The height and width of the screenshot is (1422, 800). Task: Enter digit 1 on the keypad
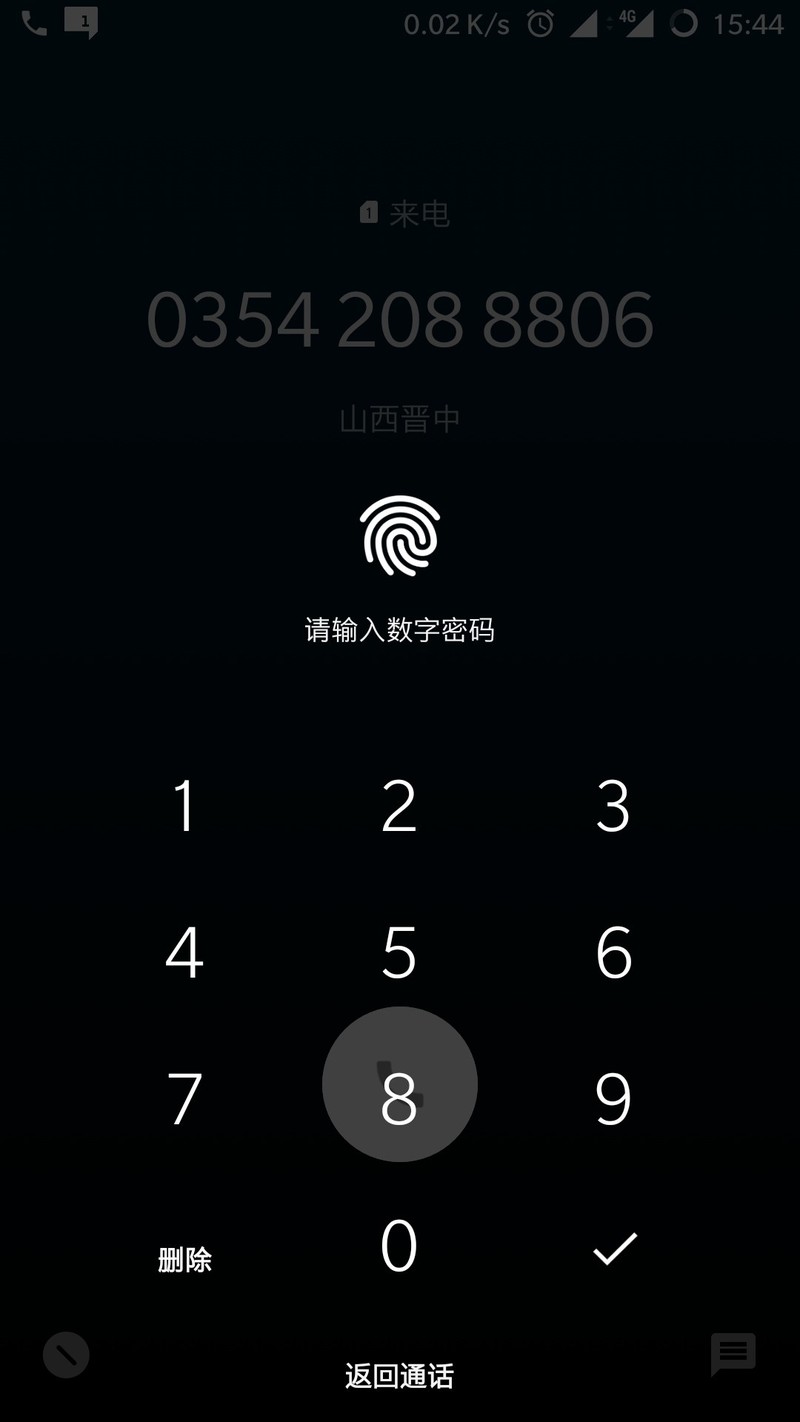(x=184, y=806)
